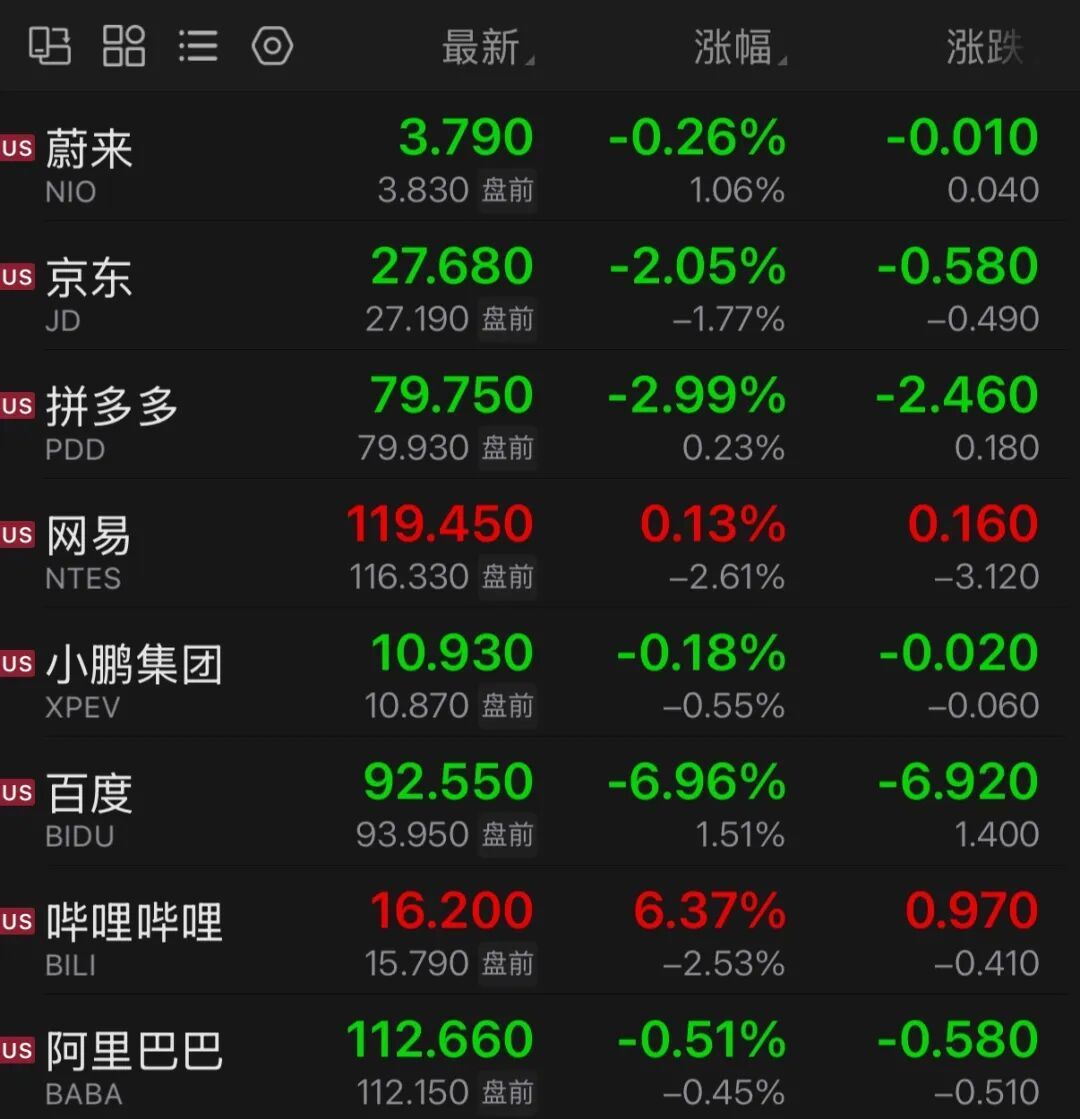Sort by the 涨跌 column header

click(985, 48)
